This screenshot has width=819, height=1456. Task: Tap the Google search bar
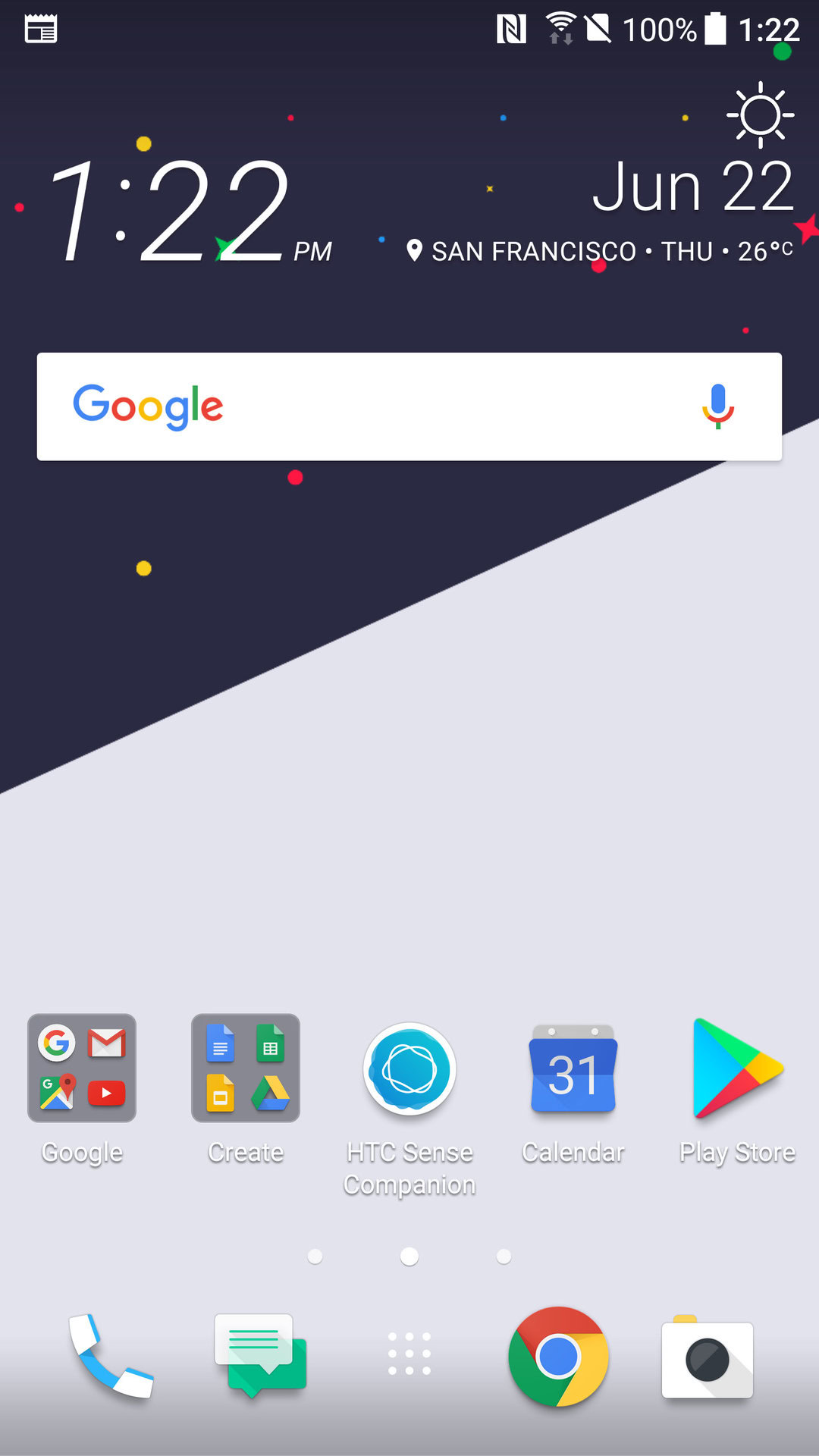click(379, 406)
